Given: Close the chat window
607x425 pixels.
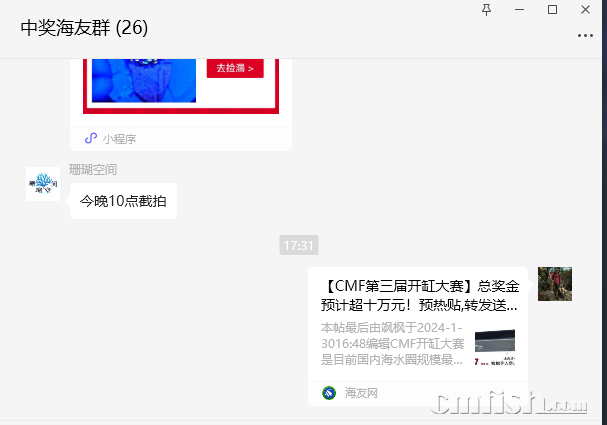Looking at the screenshot, I should click(x=586, y=9).
